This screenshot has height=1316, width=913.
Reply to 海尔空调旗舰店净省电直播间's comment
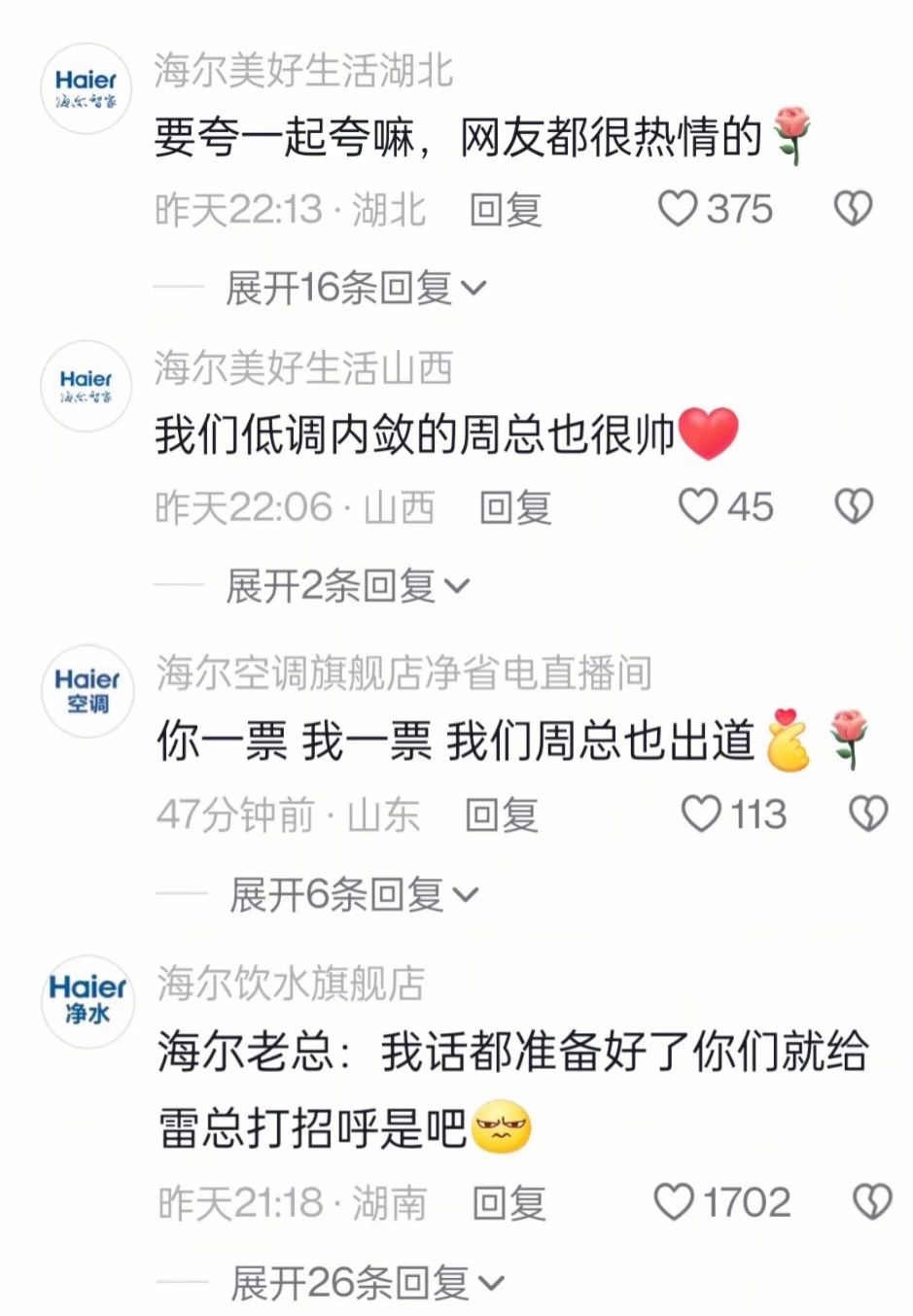(x=501, y=814)
